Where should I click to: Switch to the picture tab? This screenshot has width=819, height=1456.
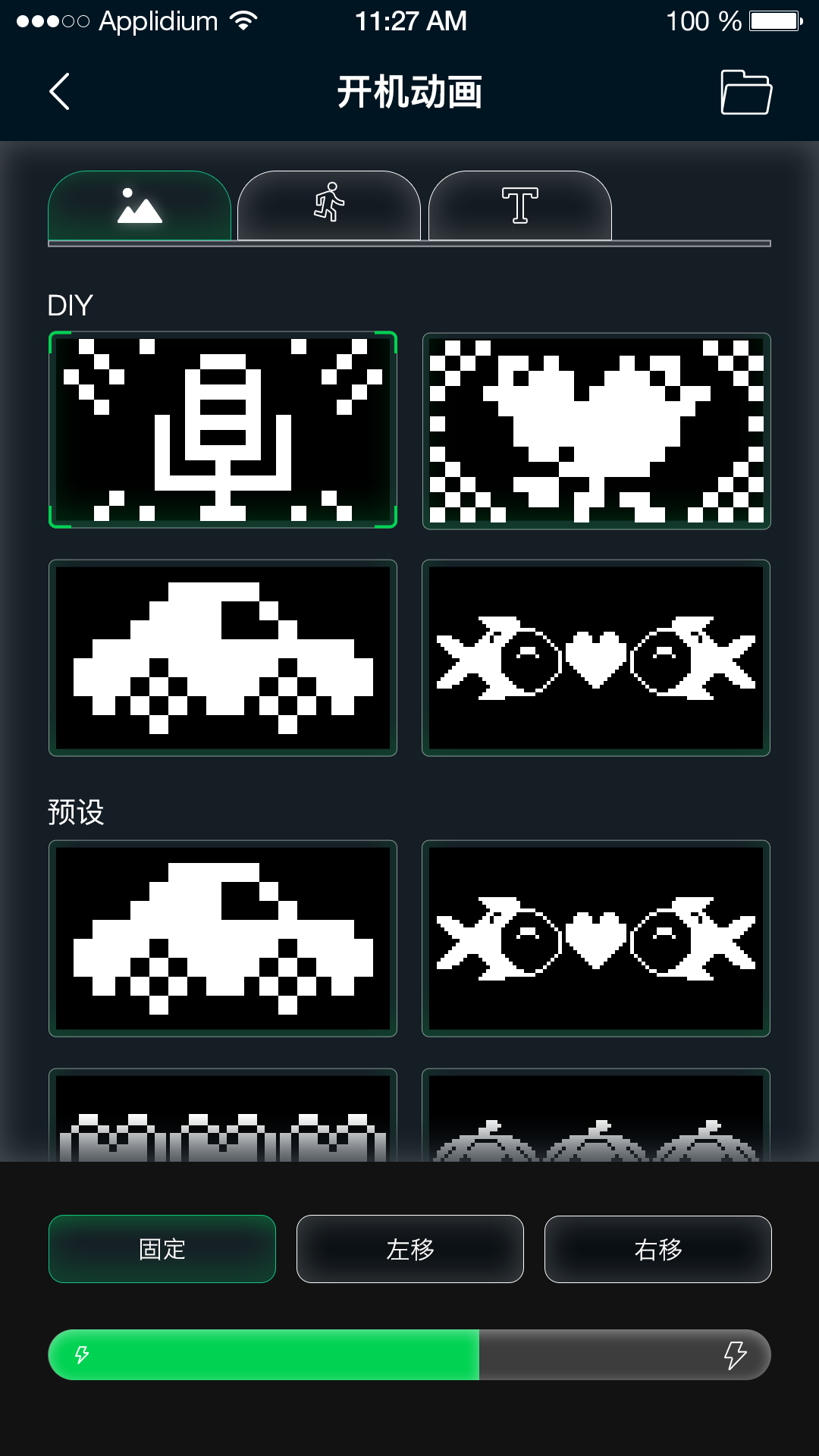coord(140,206)
